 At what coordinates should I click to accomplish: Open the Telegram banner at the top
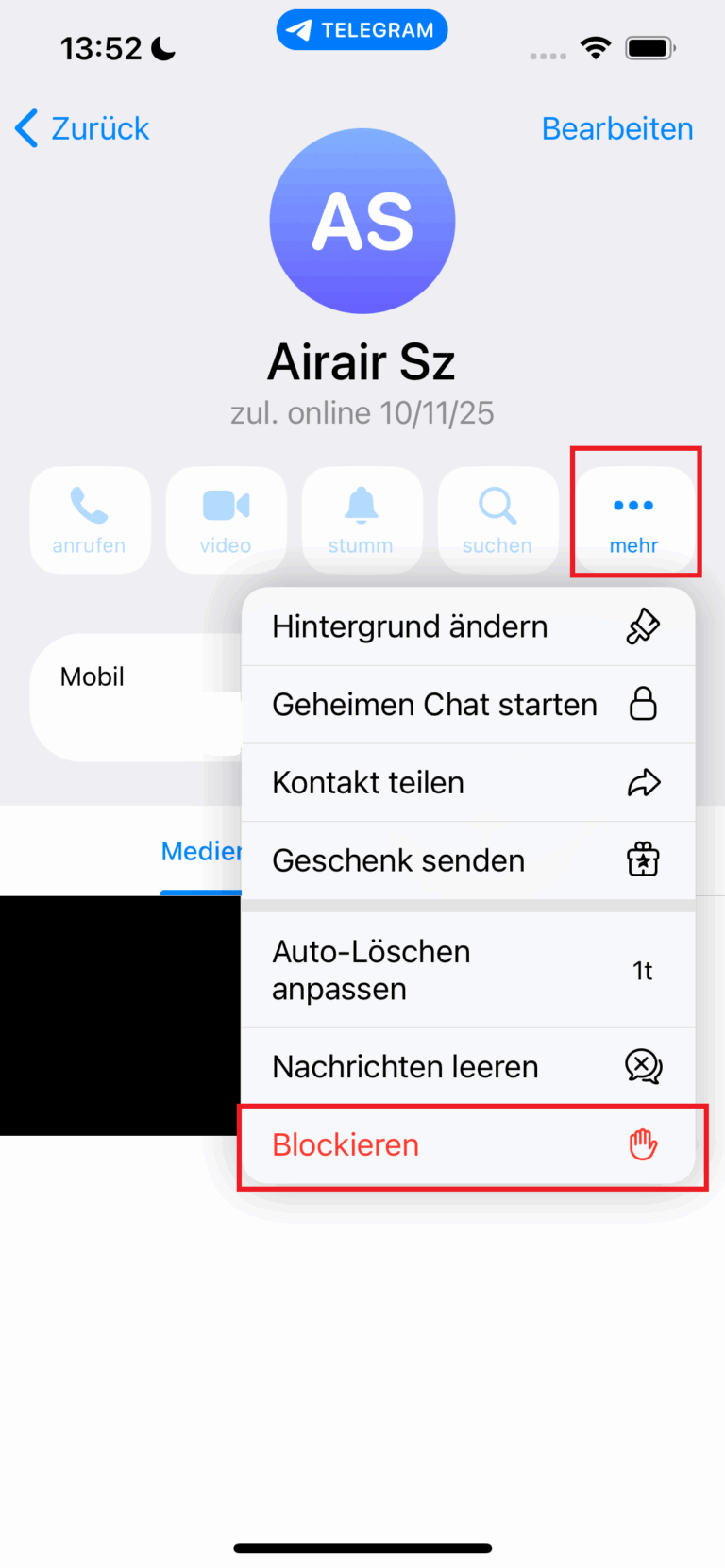click(x=362, y=29)
